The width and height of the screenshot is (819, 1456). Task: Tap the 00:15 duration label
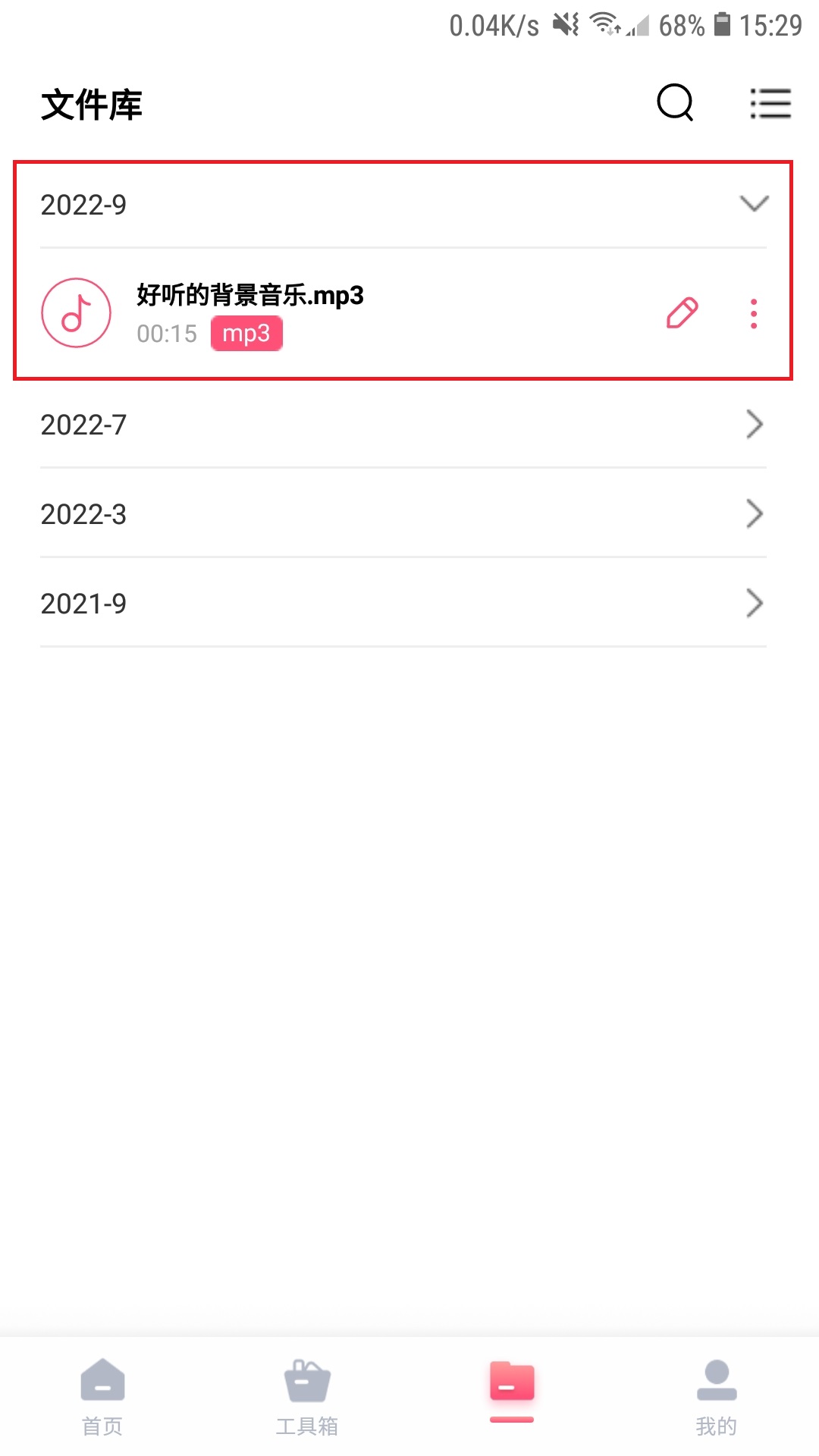pos(167,334)
